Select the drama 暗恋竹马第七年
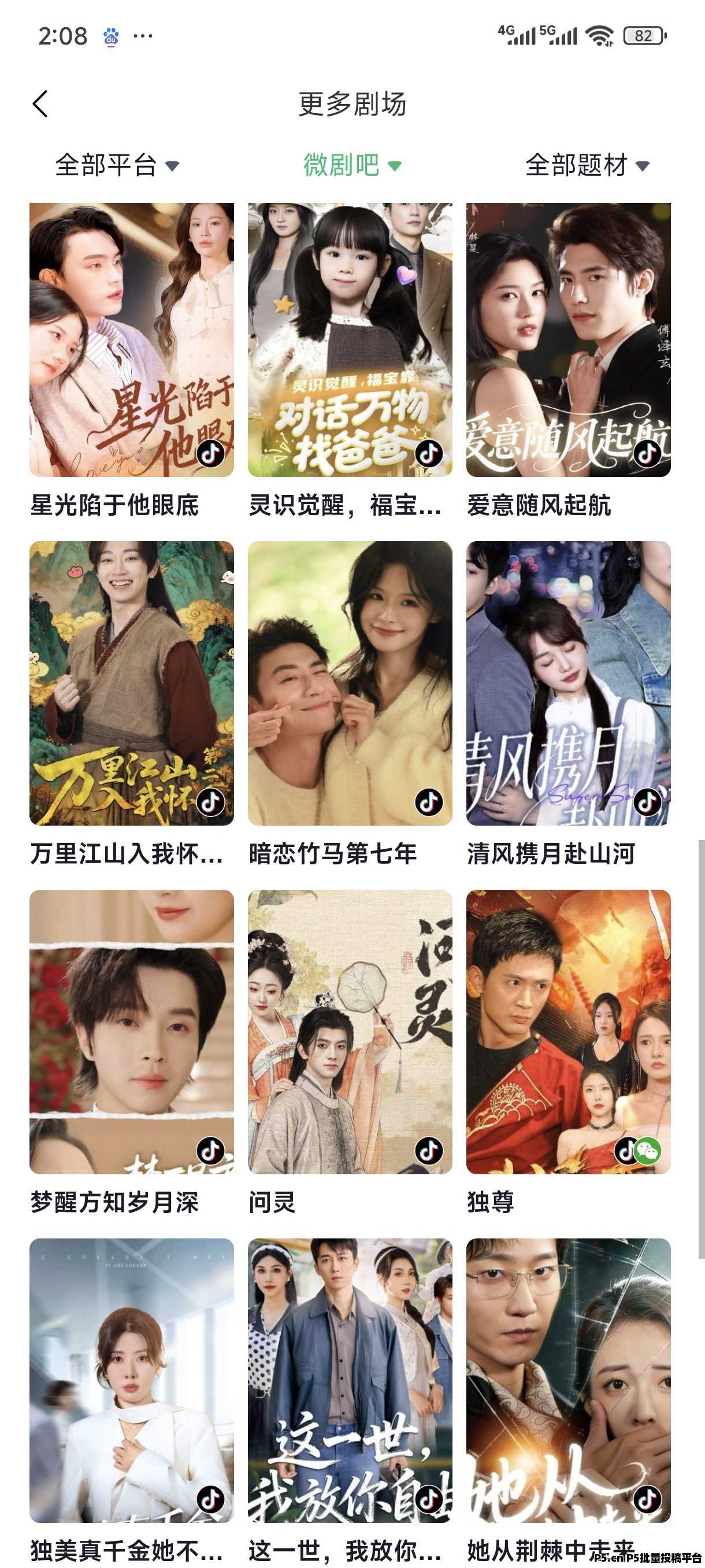 [350, 683]
